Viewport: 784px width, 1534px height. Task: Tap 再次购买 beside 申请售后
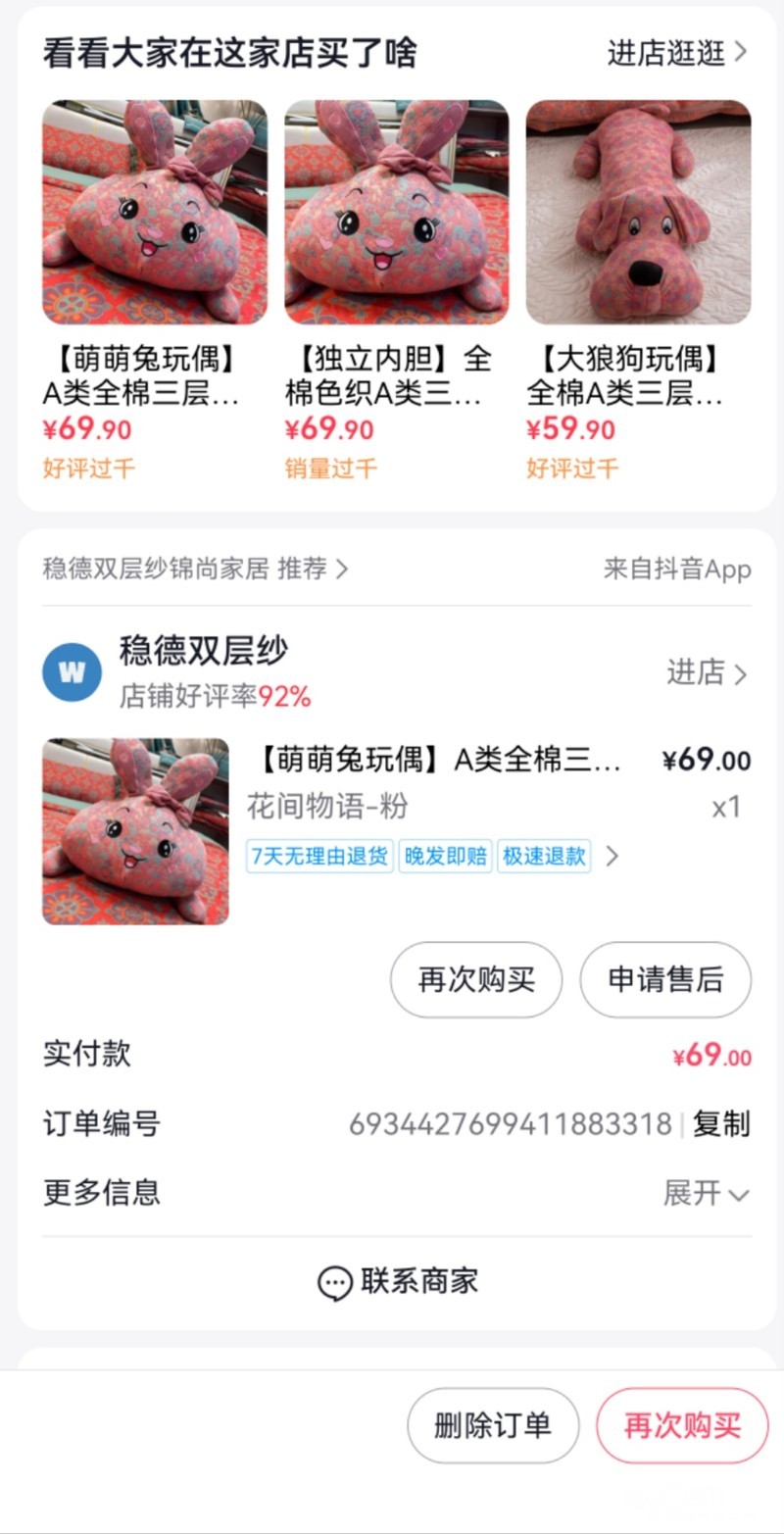476,979
